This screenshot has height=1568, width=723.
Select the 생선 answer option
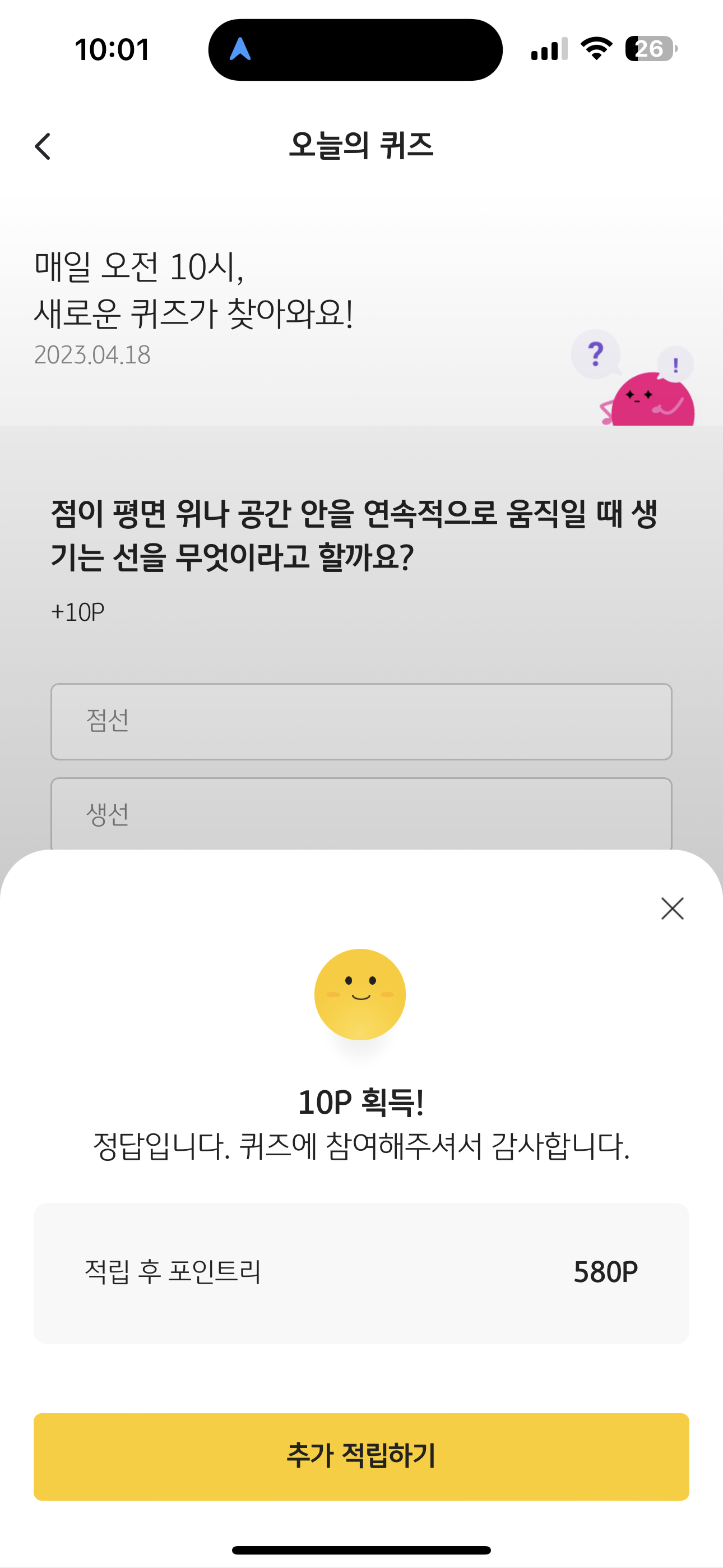pos(361,814)
